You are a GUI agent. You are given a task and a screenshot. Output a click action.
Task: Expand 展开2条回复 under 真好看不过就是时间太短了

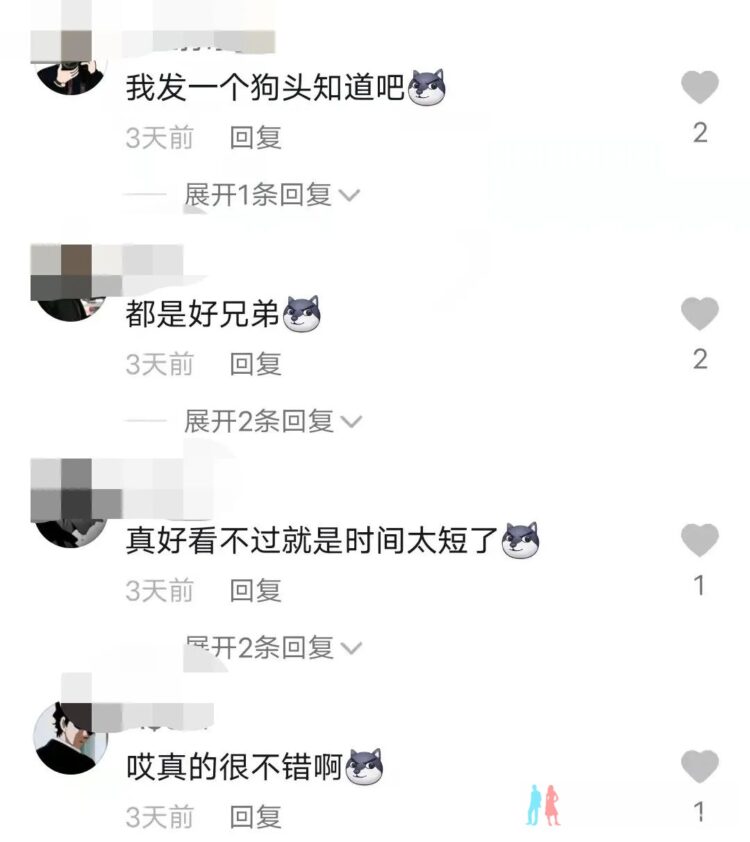[x=270, y=647]
